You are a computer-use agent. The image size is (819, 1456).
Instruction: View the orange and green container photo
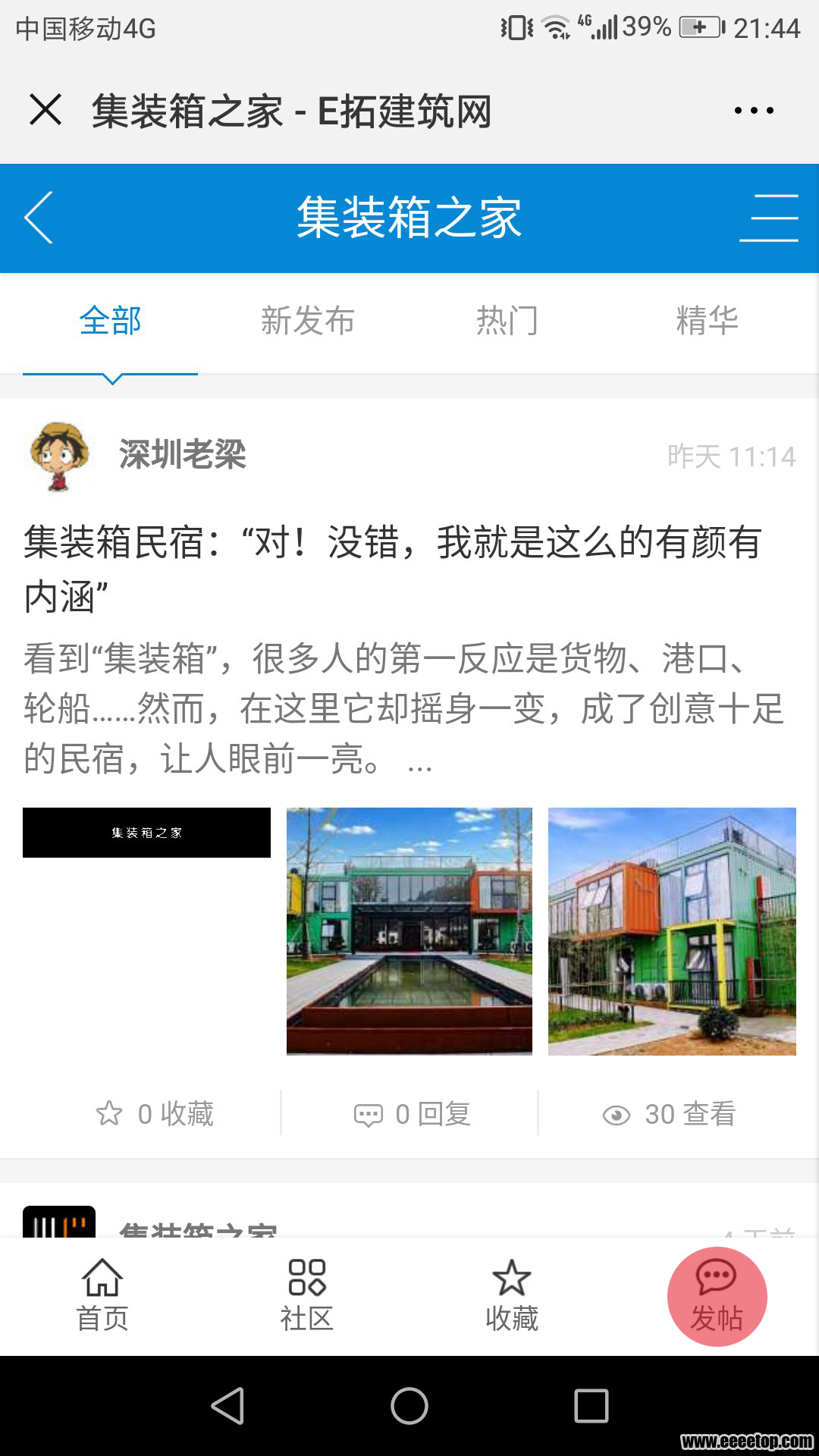(672, 931)
